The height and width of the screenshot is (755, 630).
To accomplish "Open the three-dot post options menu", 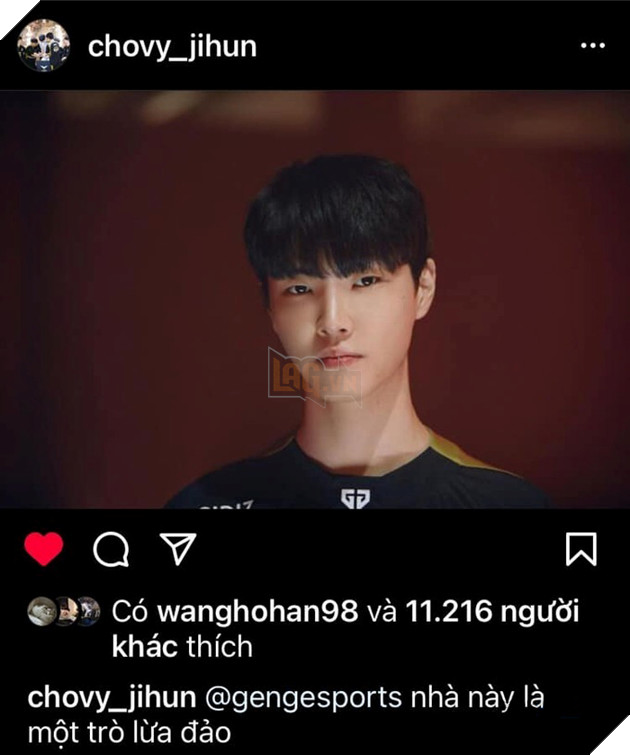I will click(x=596, y=46).
